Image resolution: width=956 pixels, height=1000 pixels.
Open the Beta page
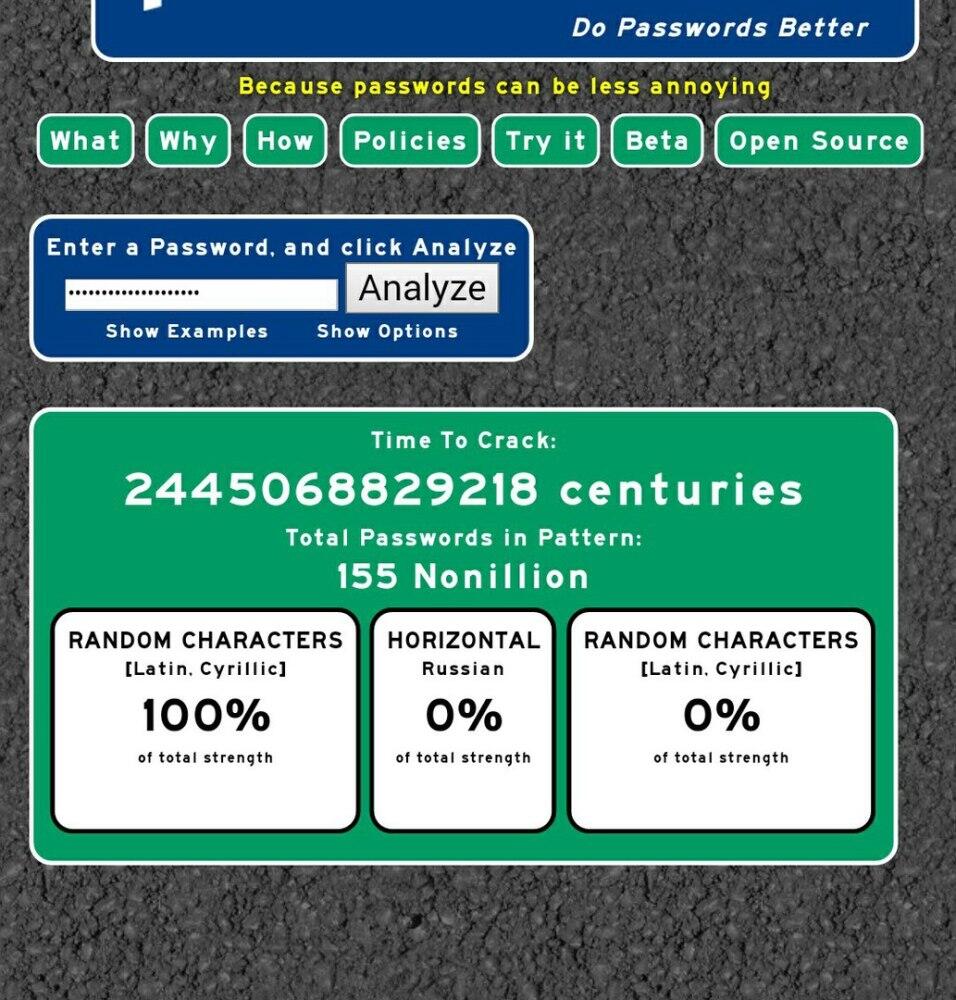[x=657, y=141]
